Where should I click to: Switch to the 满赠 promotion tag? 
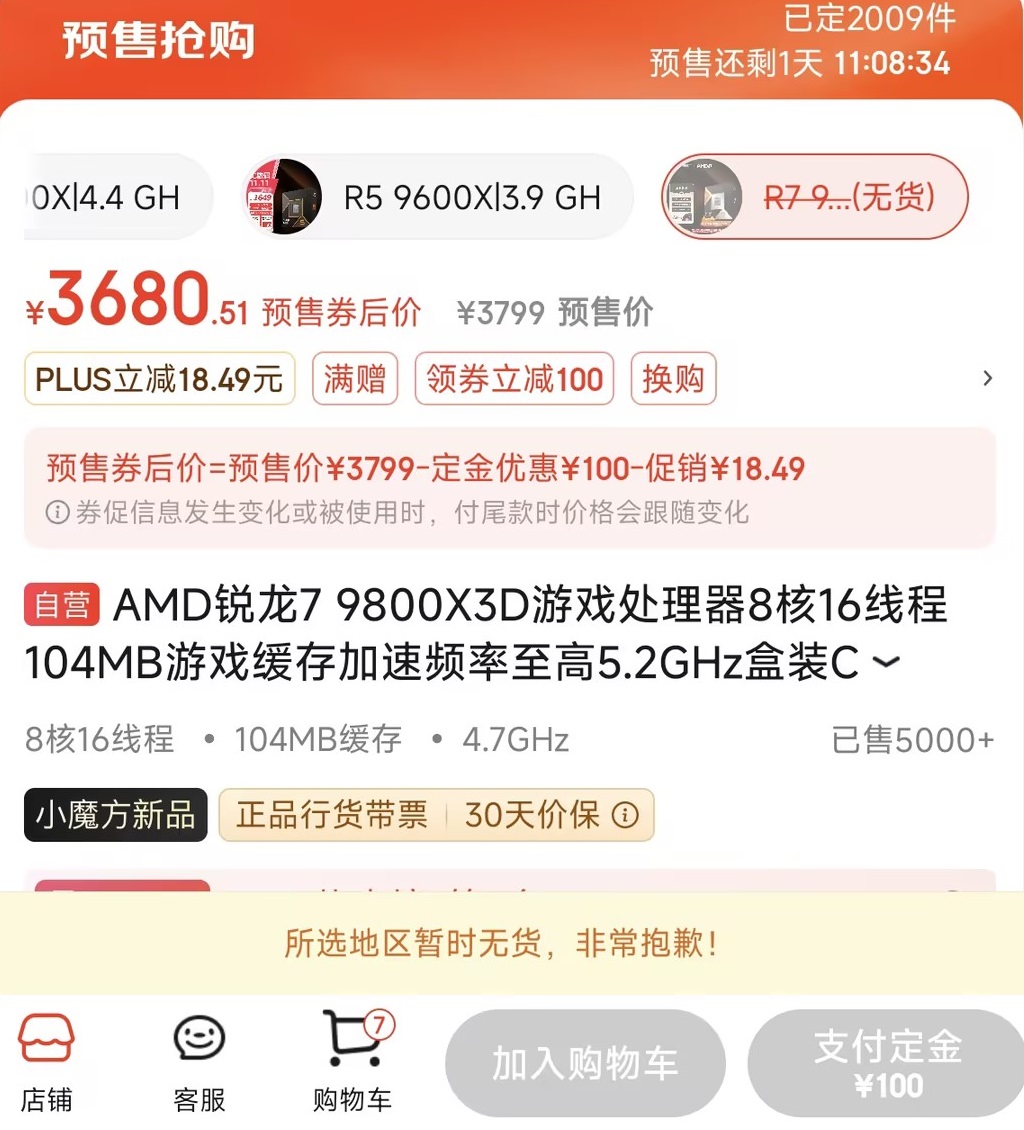(x=355, y=379)
